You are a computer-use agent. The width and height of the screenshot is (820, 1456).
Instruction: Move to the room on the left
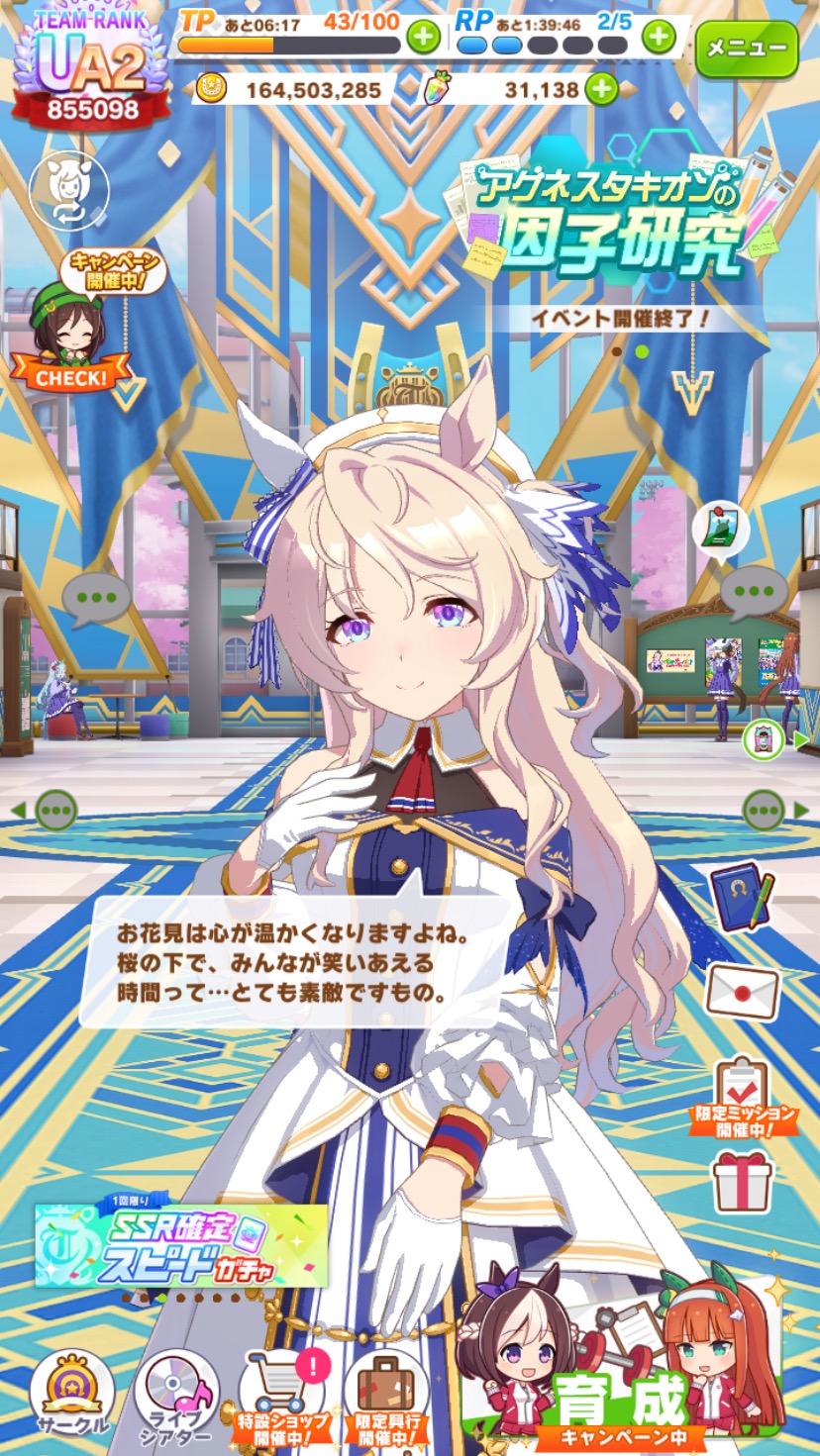point(45,811)
